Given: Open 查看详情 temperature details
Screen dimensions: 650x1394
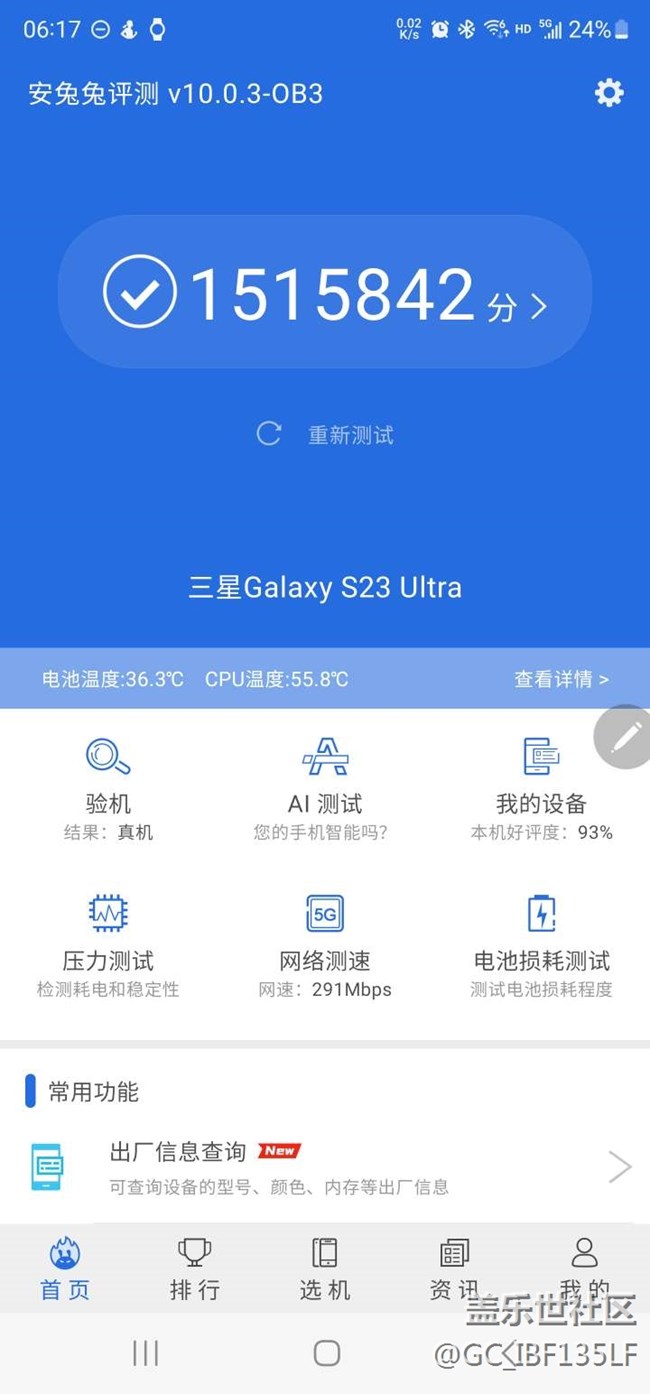Looking at the screenshot, I should tap(561, 679).
